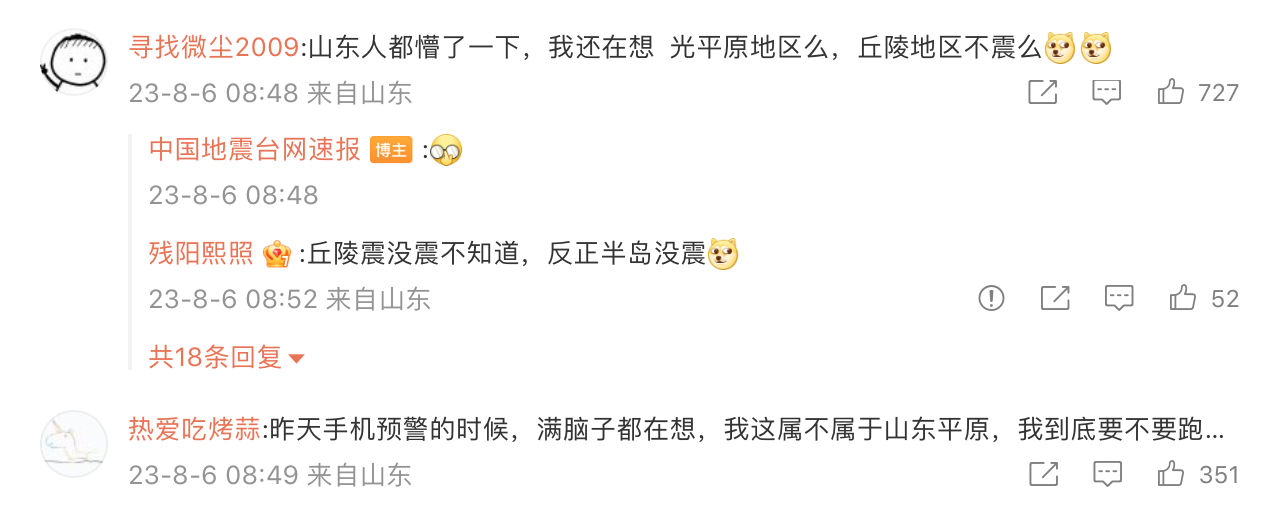This screenshot has width=1276, height=516.
Task: Report 残阳熙照's reply
Action: click(x=991, y=298)
